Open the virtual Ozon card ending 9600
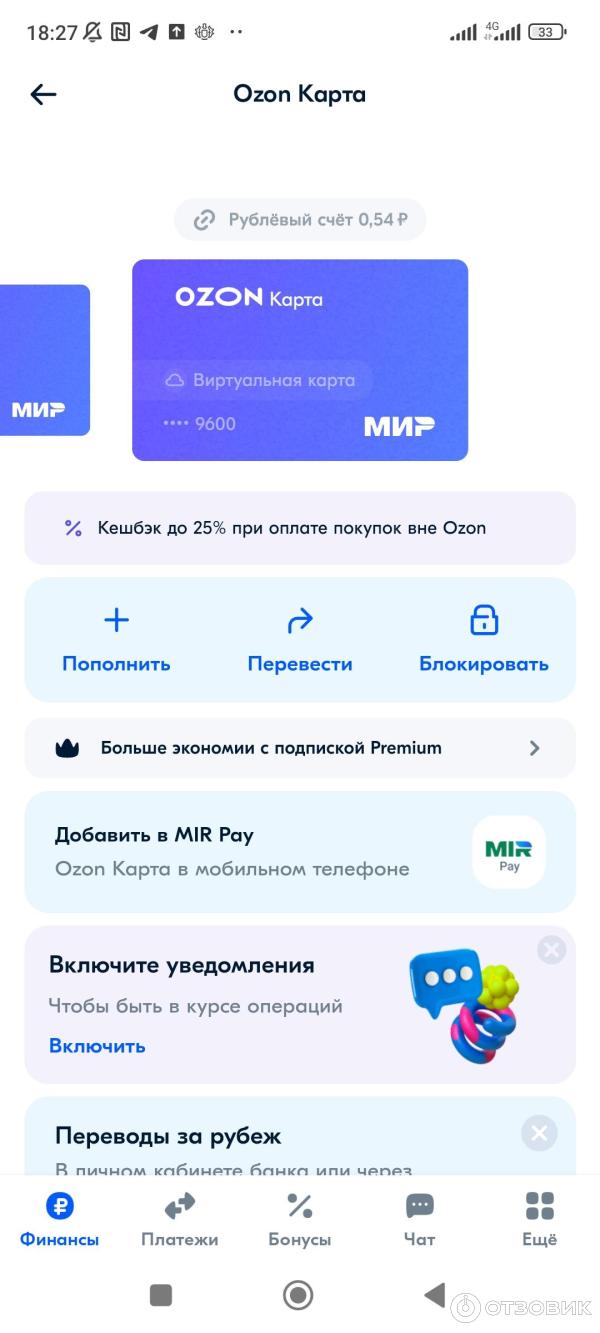The width and height of the screenshot is (600, 1333). (300, 360)
